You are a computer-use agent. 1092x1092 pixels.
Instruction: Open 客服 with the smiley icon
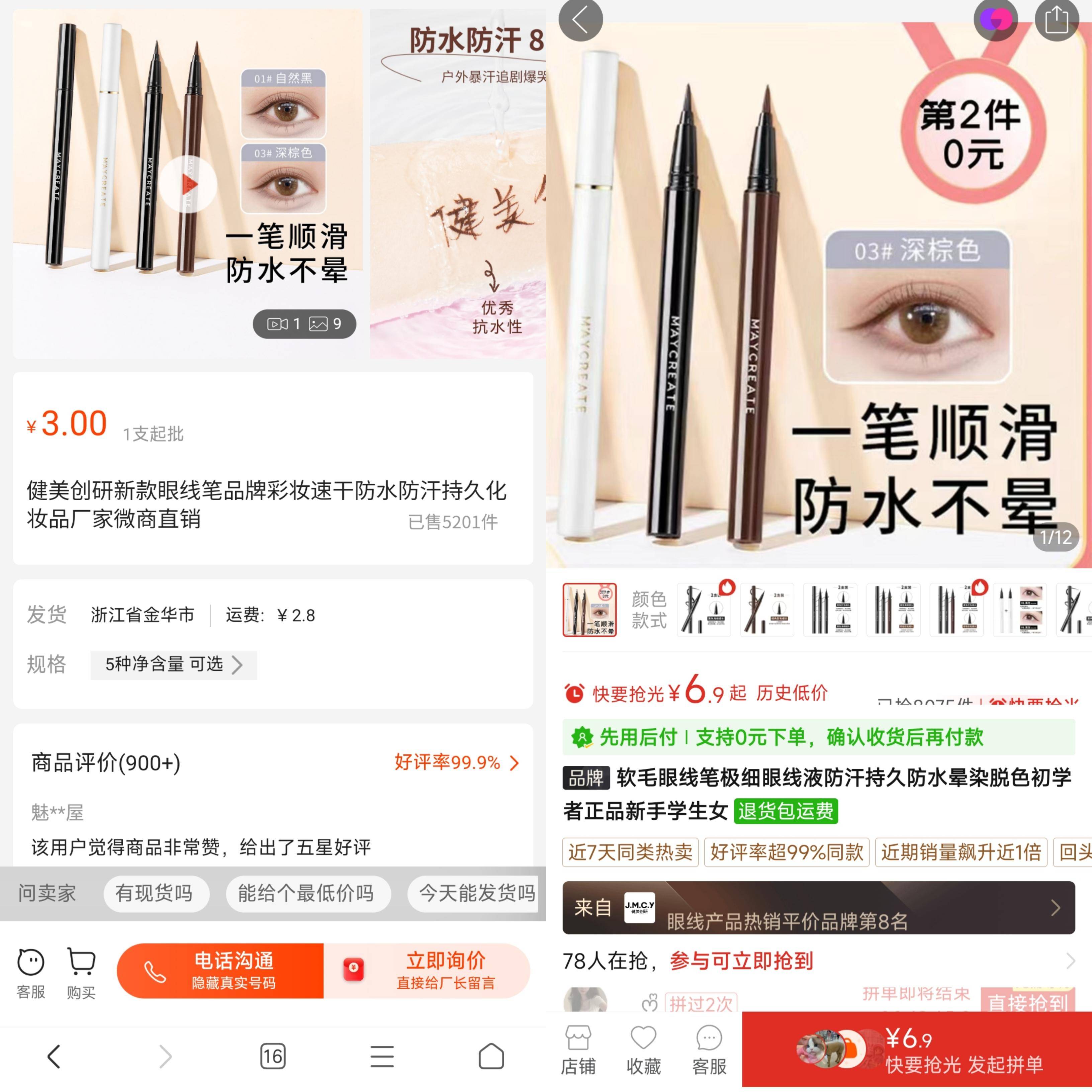(30, 972)
